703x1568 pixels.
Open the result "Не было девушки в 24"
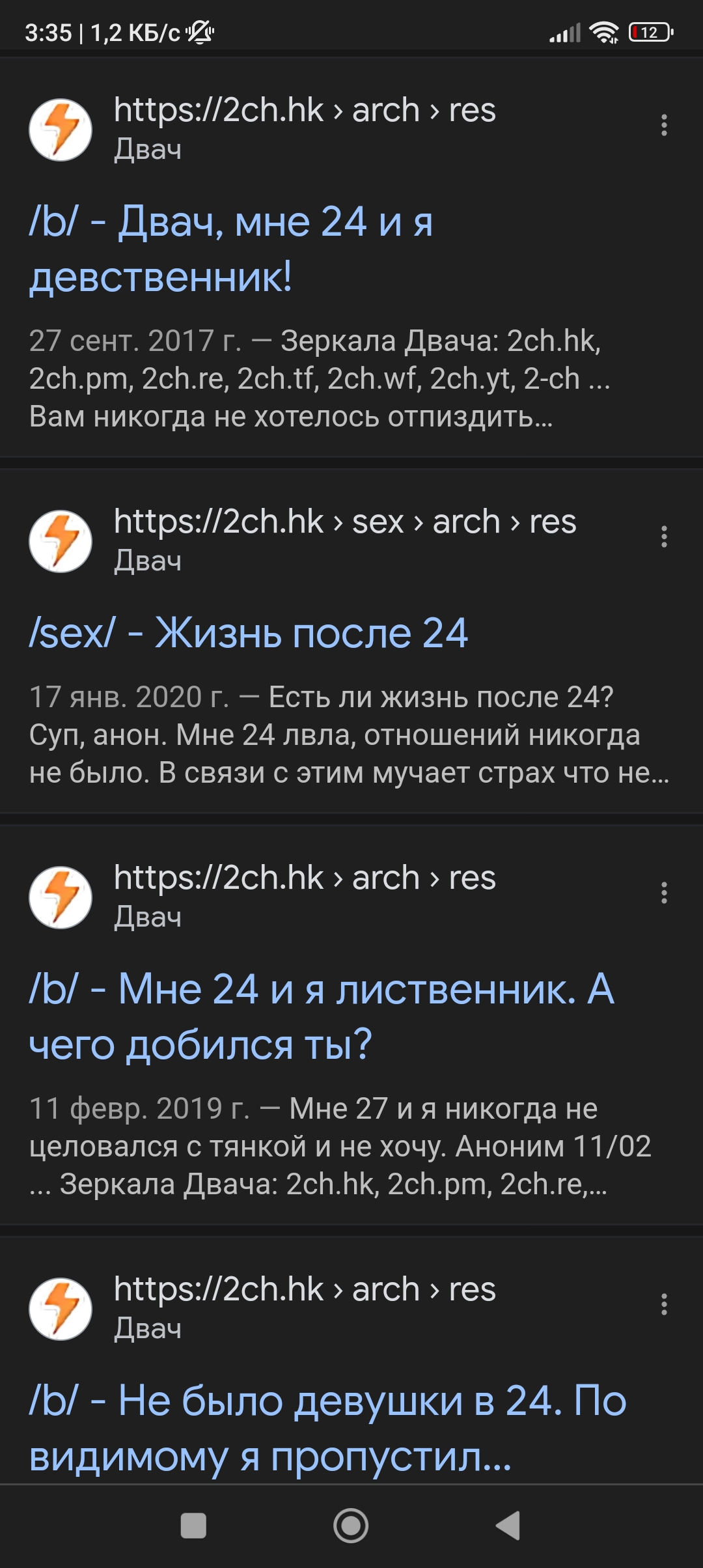[327, 1428]
